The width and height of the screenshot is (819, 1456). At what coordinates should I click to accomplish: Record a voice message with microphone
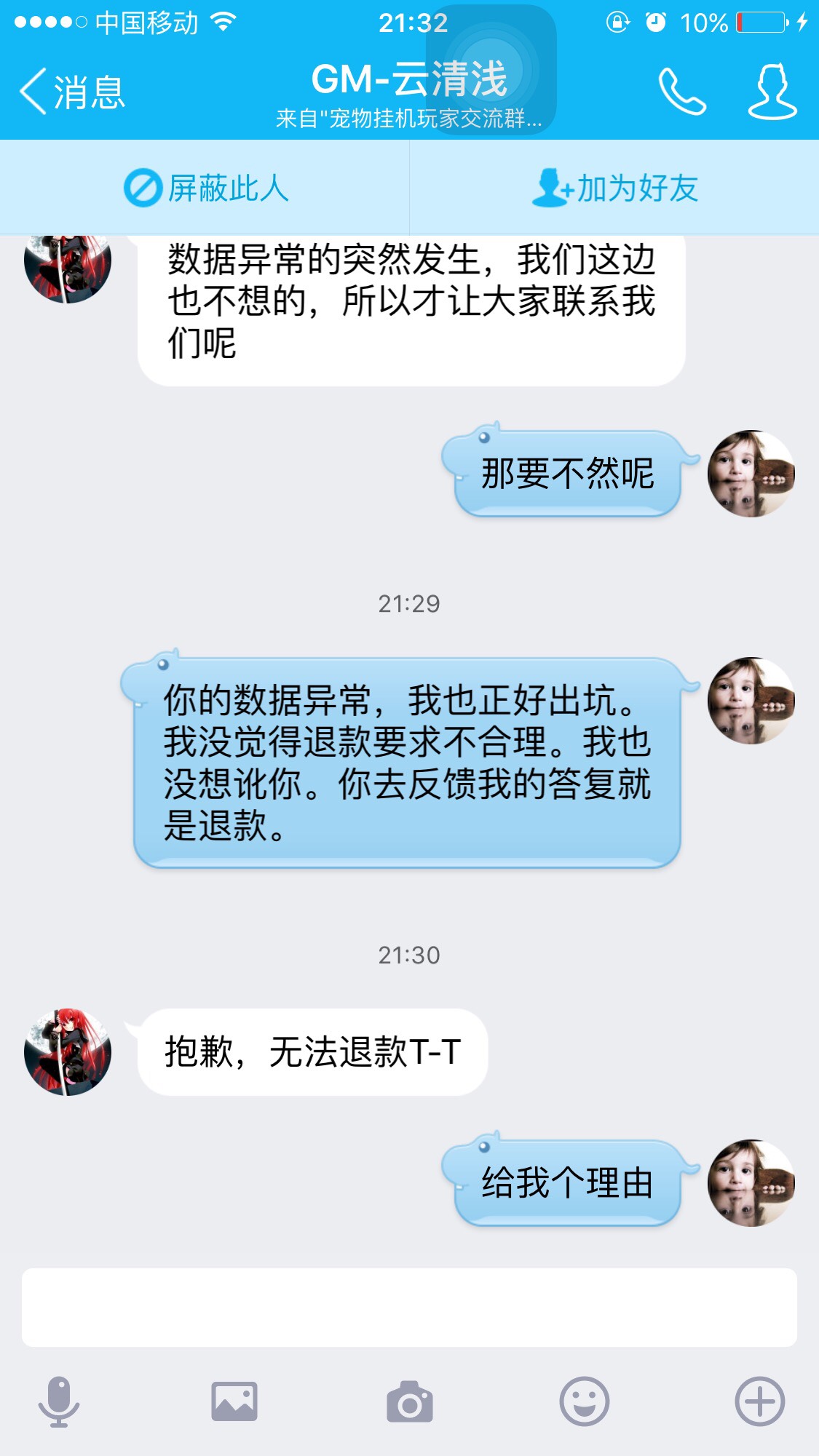[59, 1401]
